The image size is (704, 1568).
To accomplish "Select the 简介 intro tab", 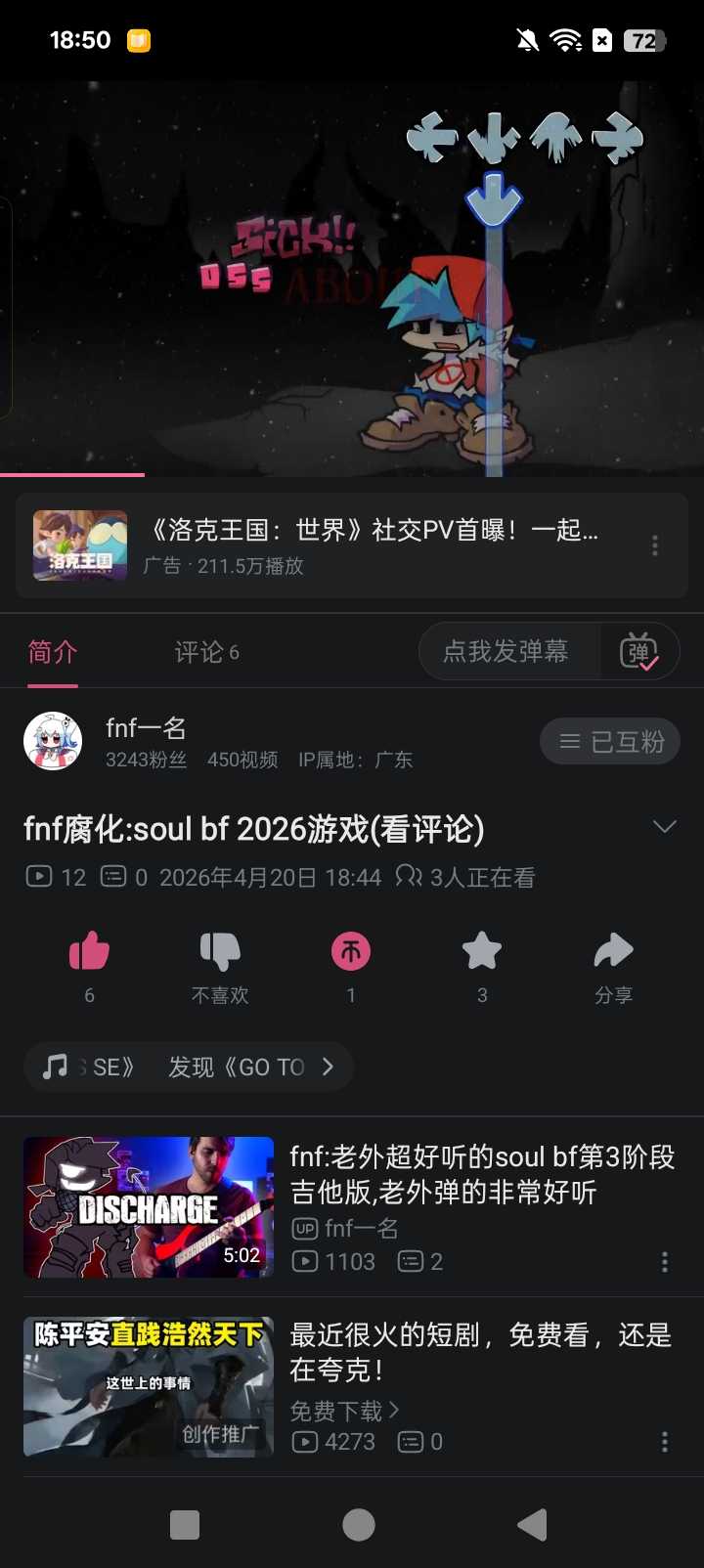I will pos(53,652).
